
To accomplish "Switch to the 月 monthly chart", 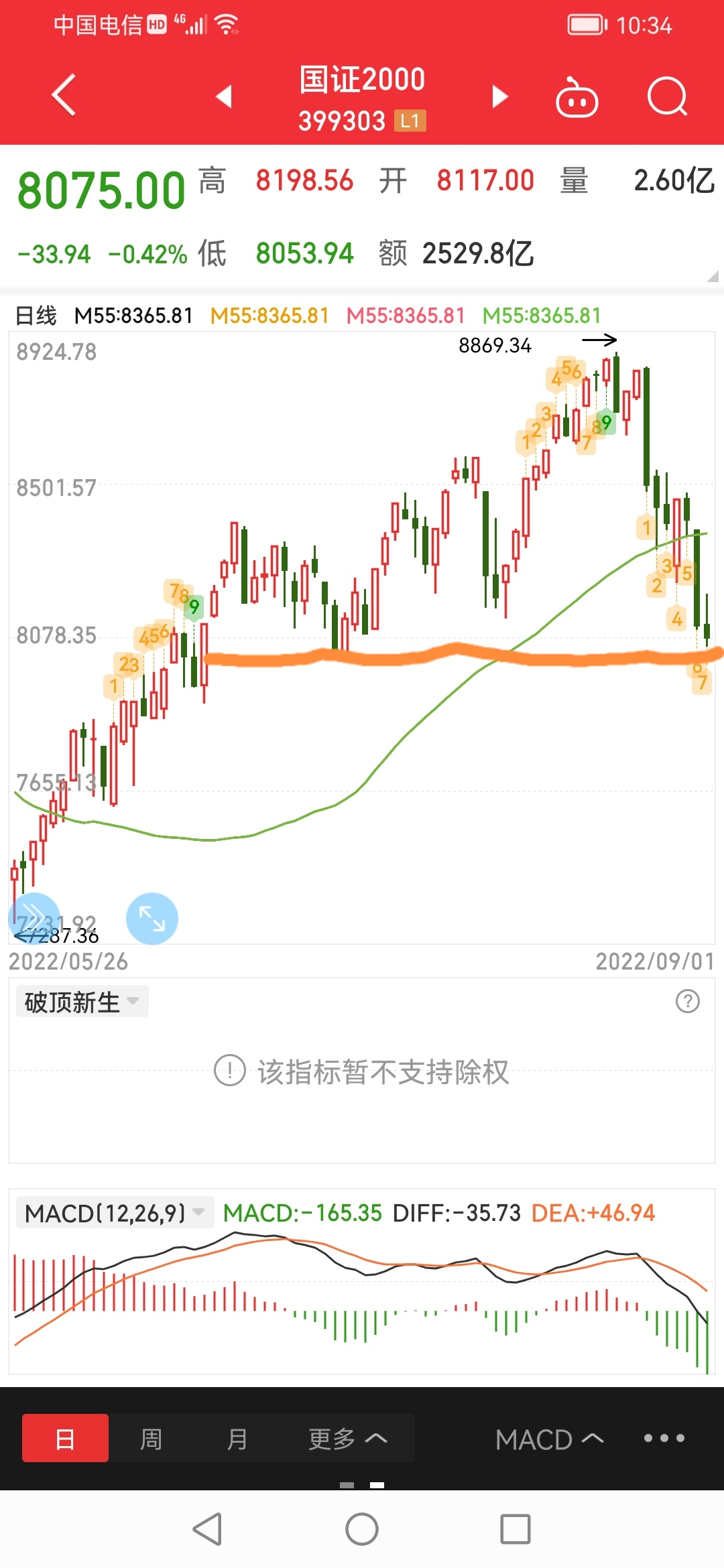I will [x=237, y=1439].
